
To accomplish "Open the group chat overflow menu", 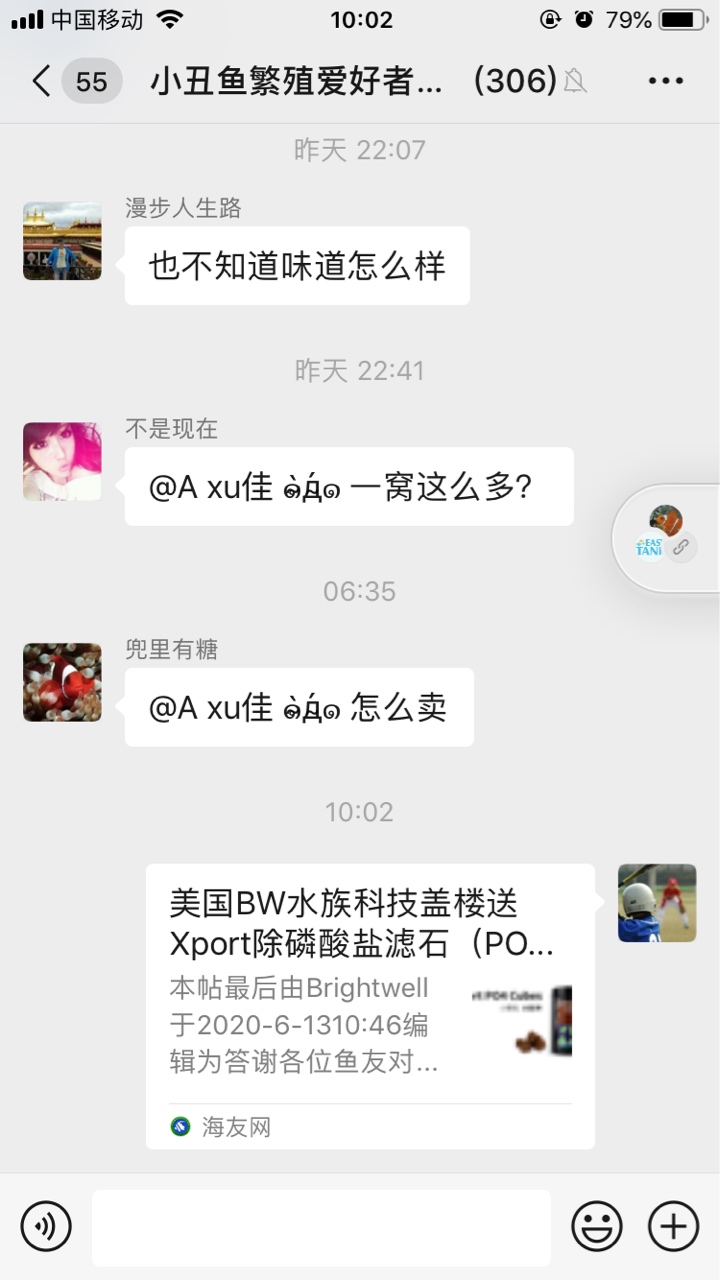I will (x=665, y=81).
